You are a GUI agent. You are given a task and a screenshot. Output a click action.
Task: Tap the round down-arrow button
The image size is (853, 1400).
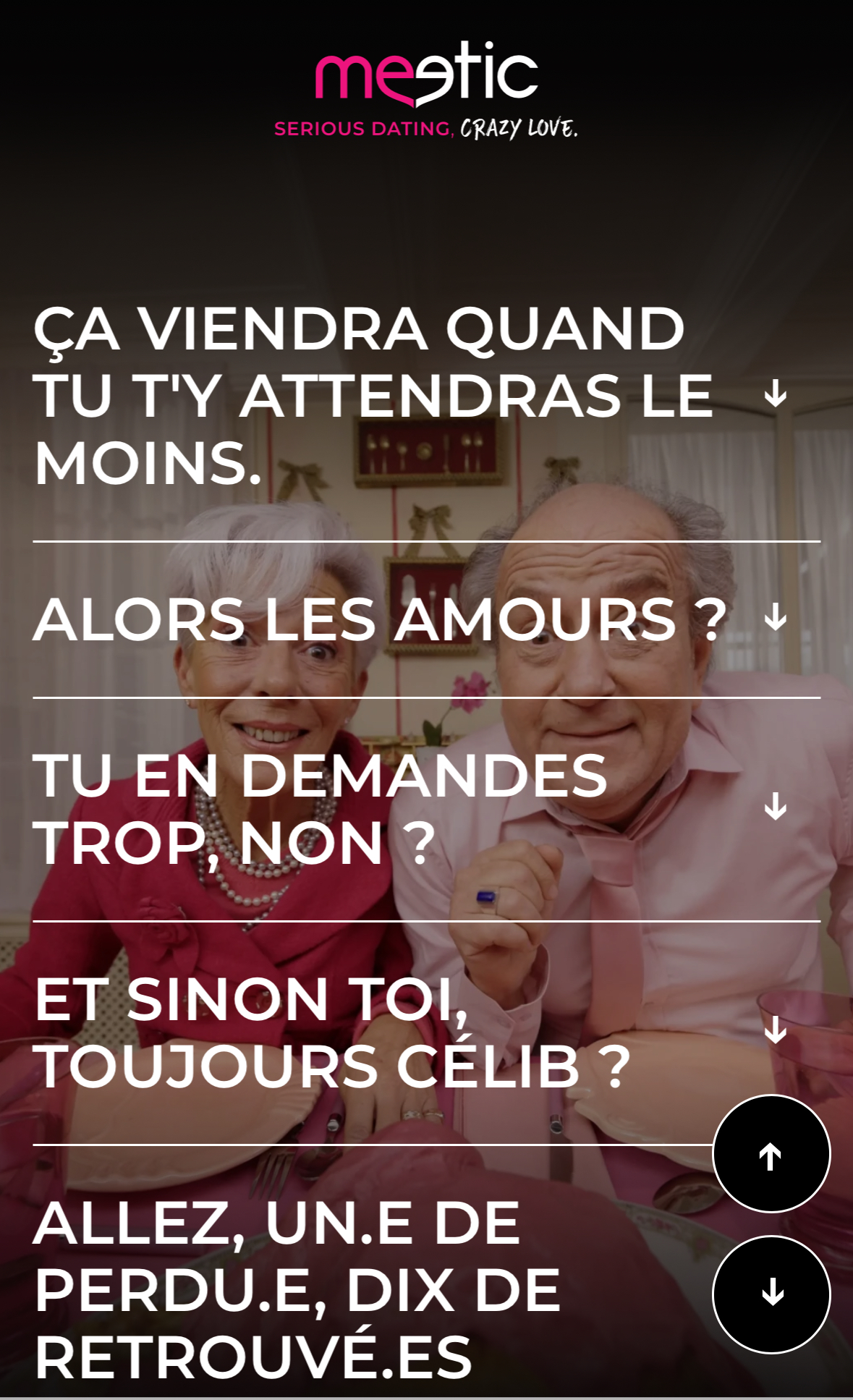[771, 1294]
